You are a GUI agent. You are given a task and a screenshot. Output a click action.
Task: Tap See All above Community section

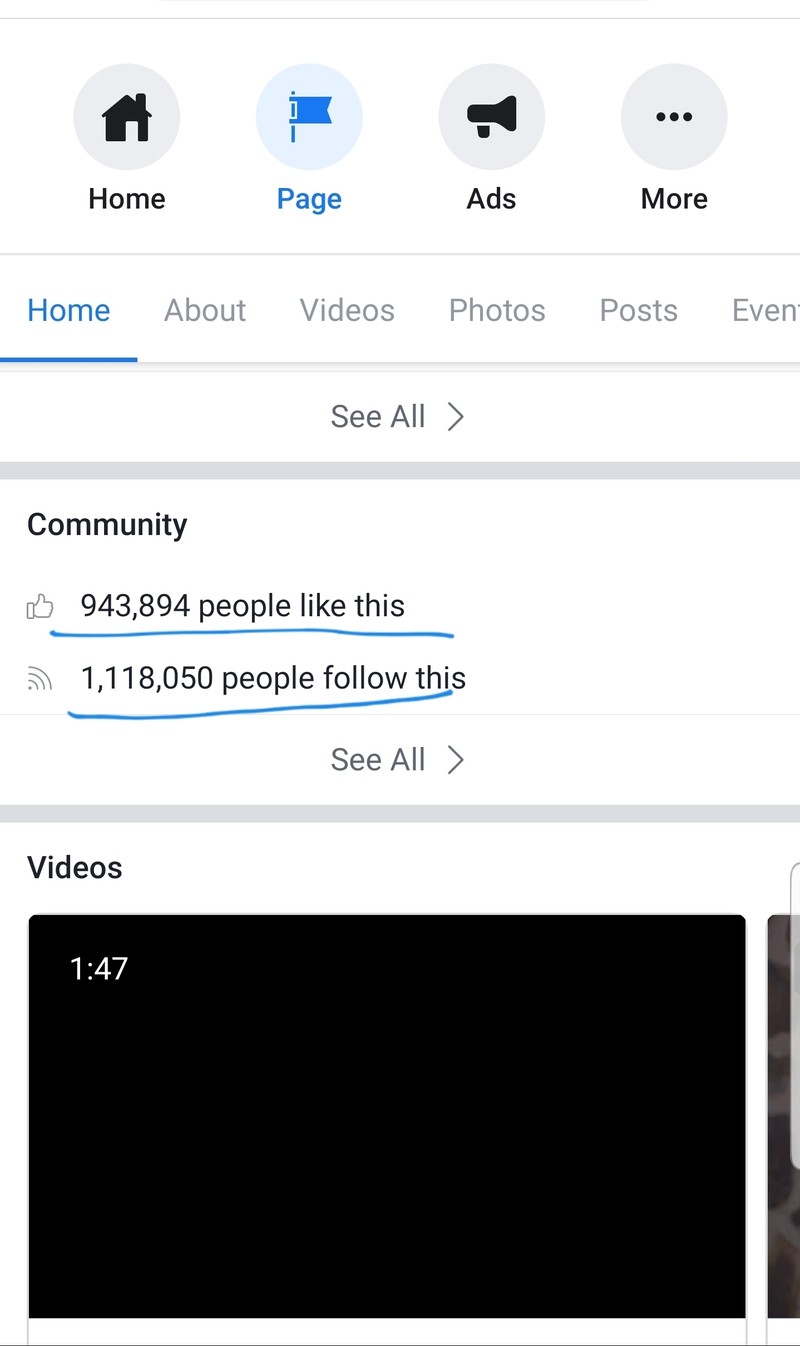(398, 416)
